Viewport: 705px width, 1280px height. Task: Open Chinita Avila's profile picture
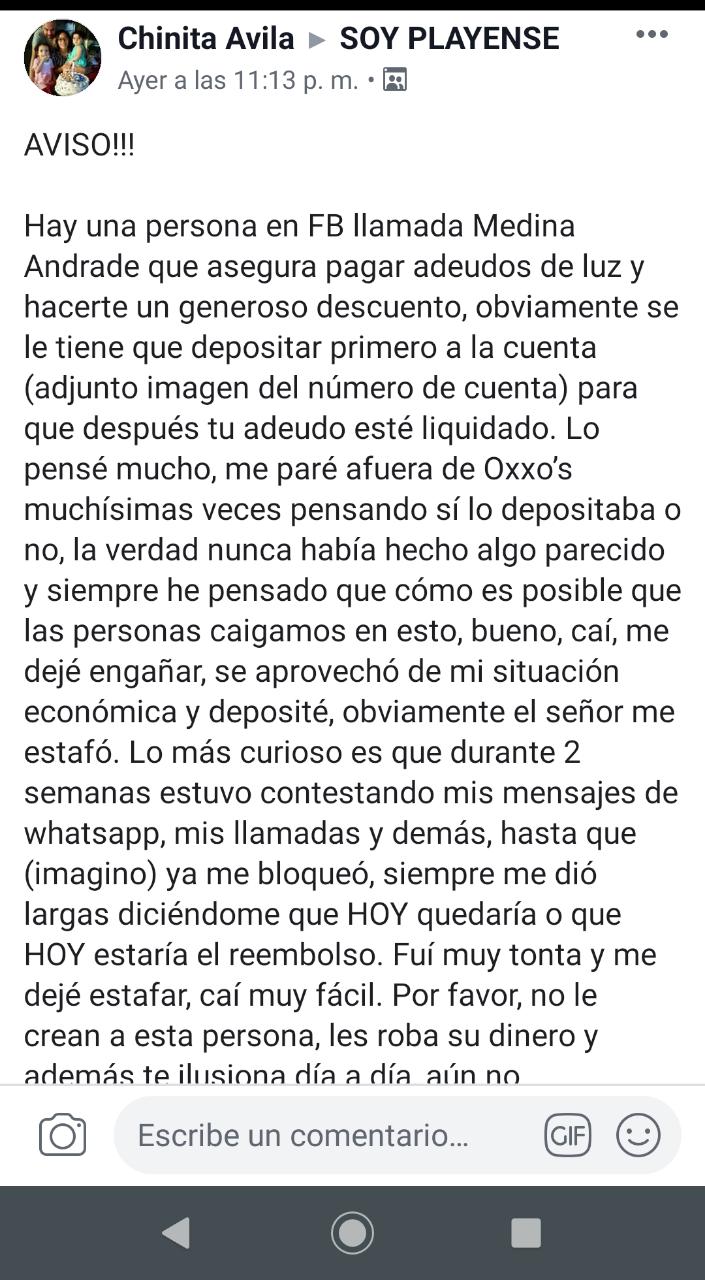click(x=62, y=58)
